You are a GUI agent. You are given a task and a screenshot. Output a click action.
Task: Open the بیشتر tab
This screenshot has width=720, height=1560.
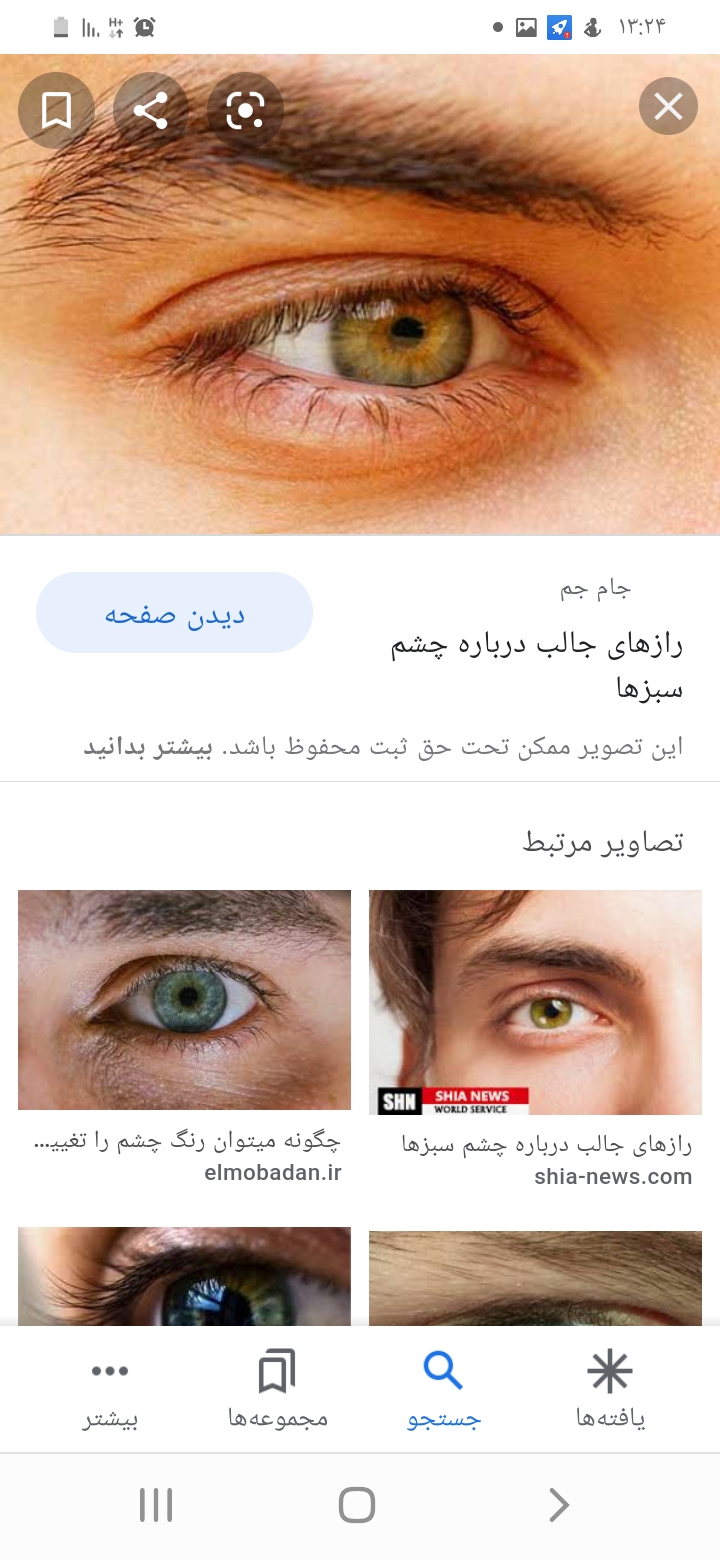[x=110, y=1389]
